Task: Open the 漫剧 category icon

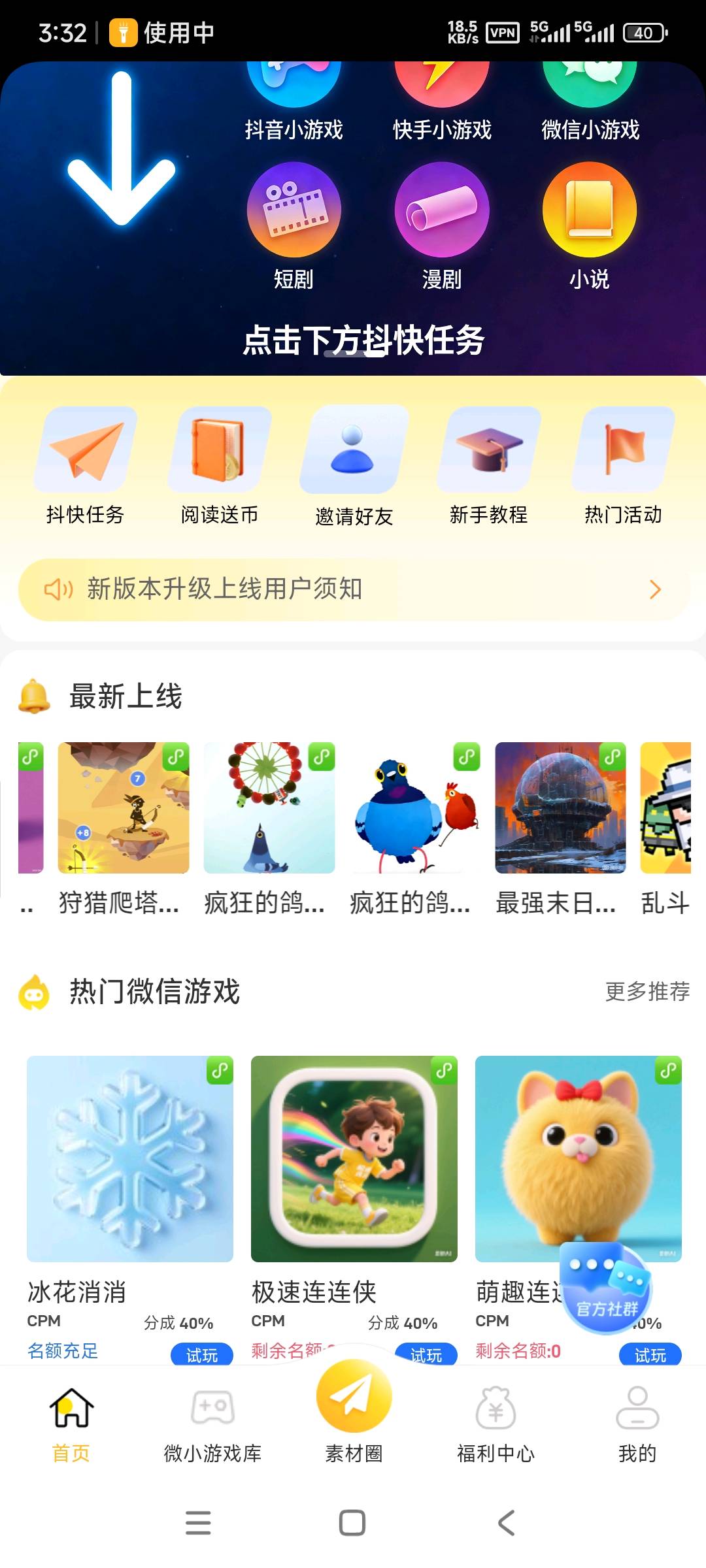Action: point(442,209)
